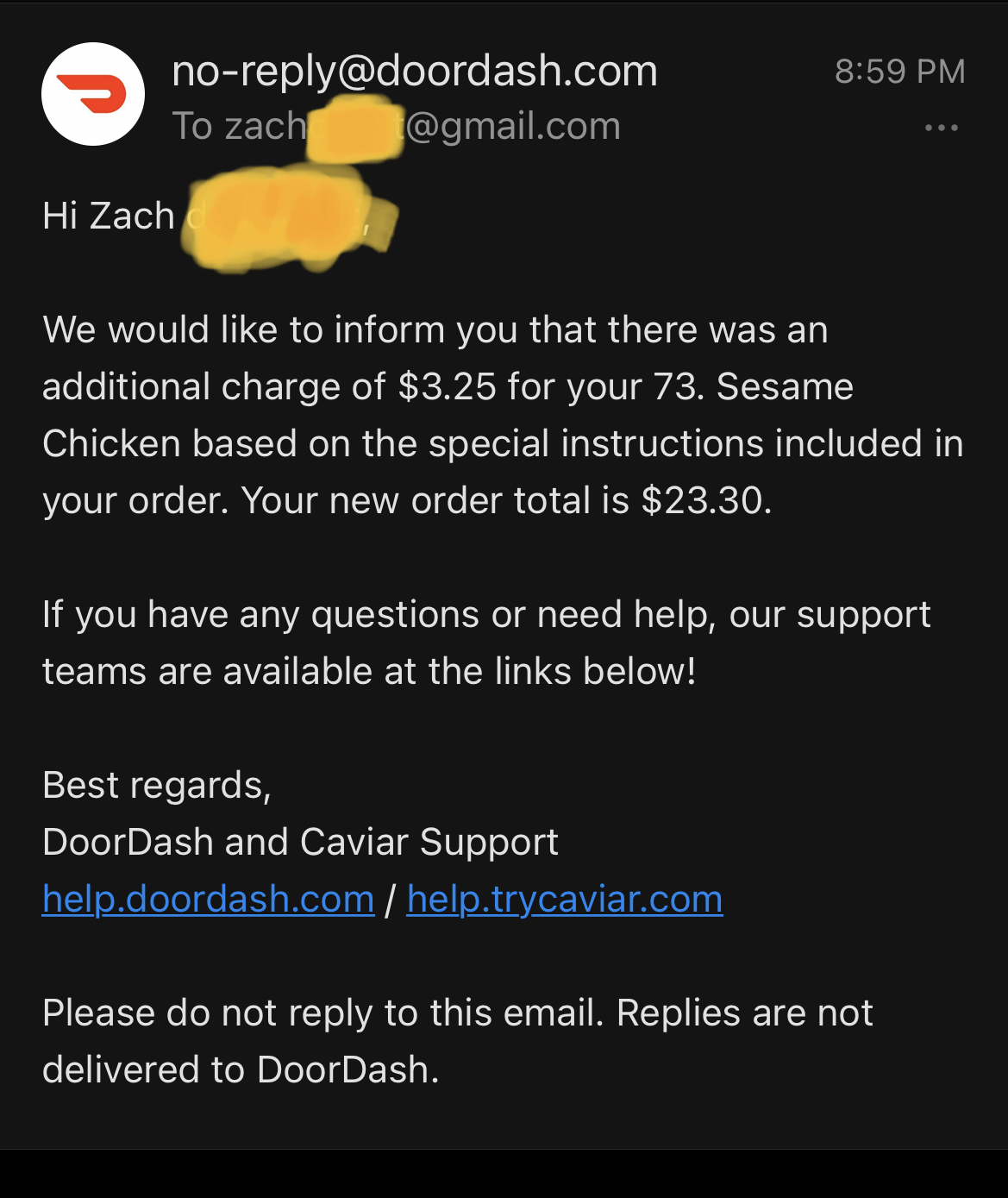Open the three-dot email options menu
This screenshot has height=1198, width=1008.
tap(941, 128)
